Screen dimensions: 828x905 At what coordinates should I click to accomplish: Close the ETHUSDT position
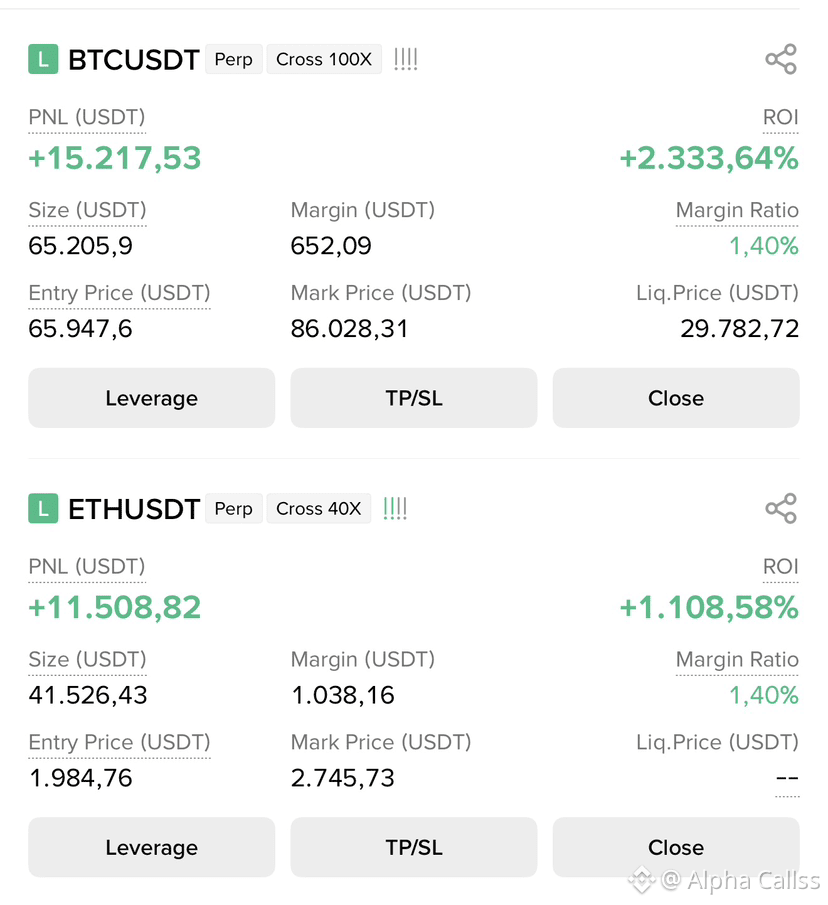tap(676, 847)
